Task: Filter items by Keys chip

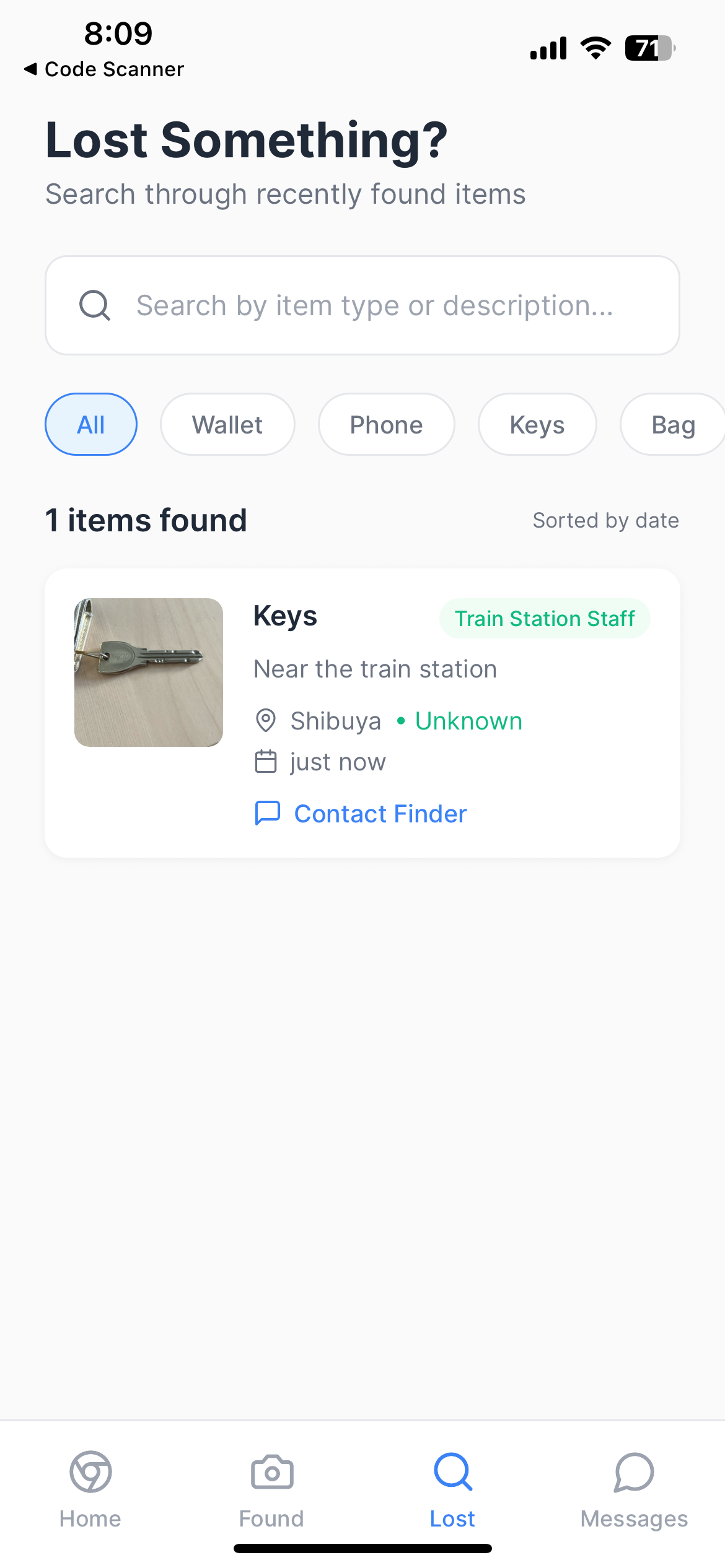Action: point(537,425)
